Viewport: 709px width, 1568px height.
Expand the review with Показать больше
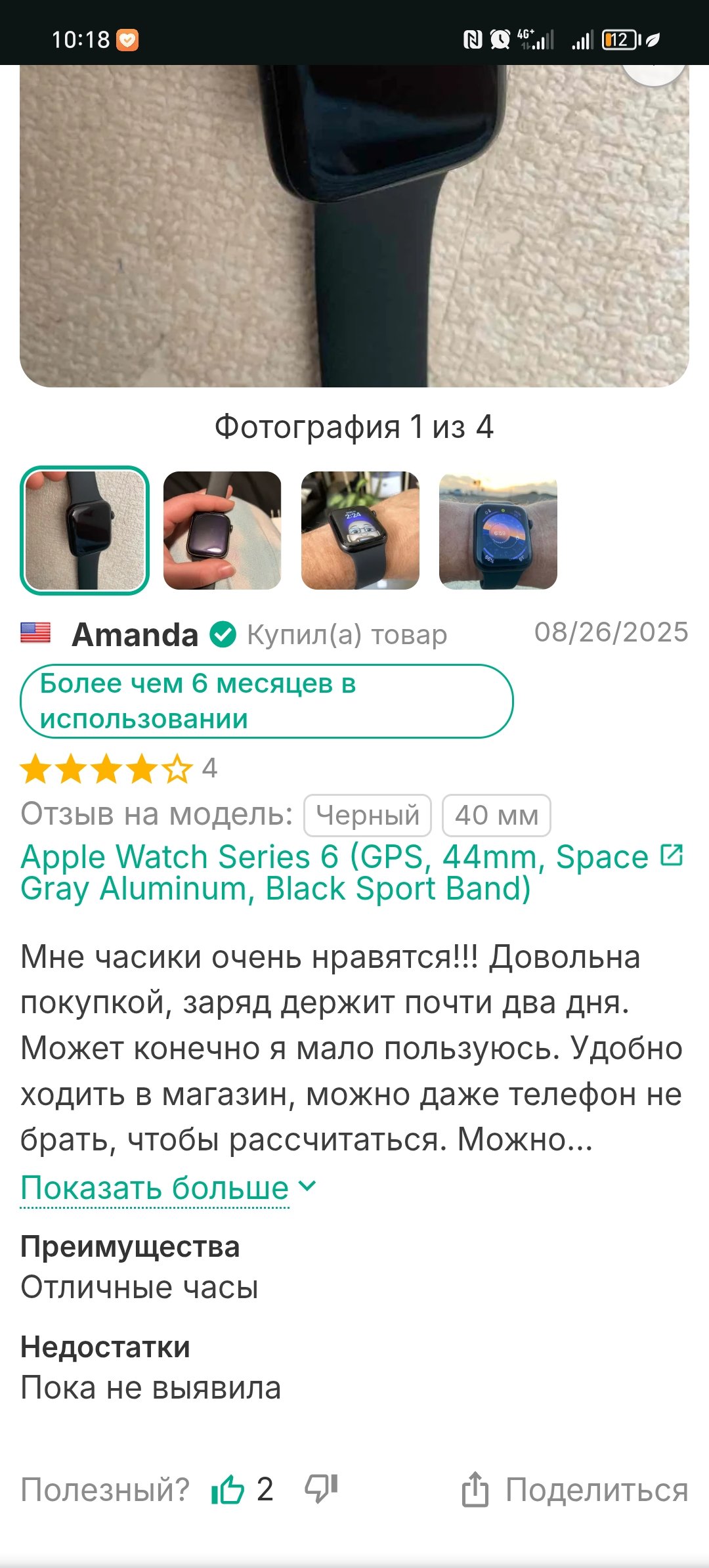click(169, 1188)
